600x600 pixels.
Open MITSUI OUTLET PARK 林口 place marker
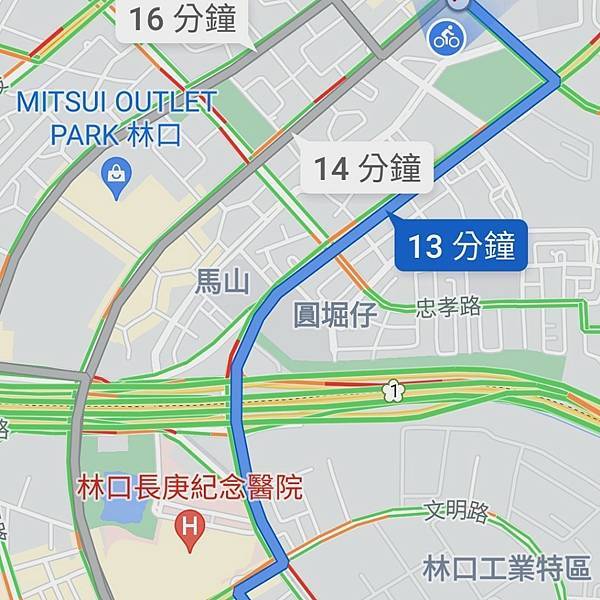pyautogui.click(x=118, y=177)
